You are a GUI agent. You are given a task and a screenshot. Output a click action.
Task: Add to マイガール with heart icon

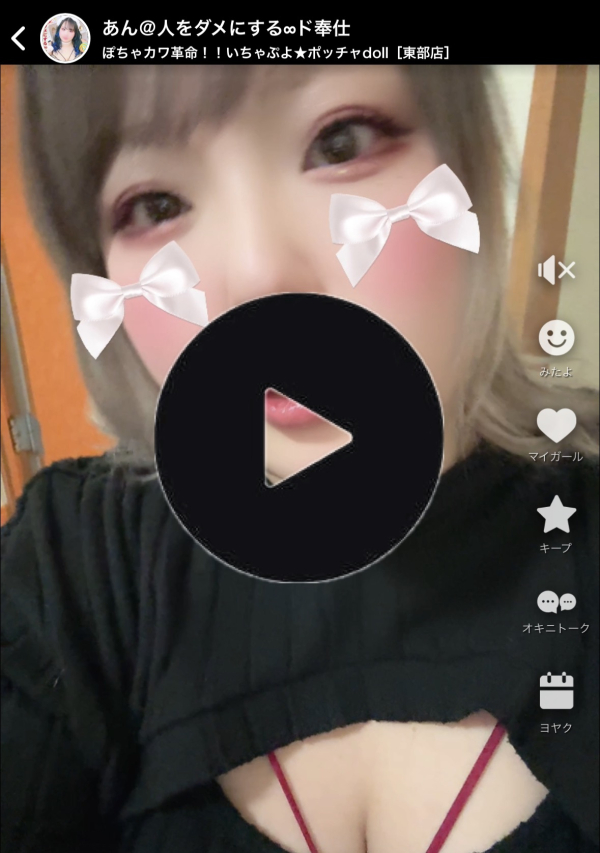tap(556, 426)
